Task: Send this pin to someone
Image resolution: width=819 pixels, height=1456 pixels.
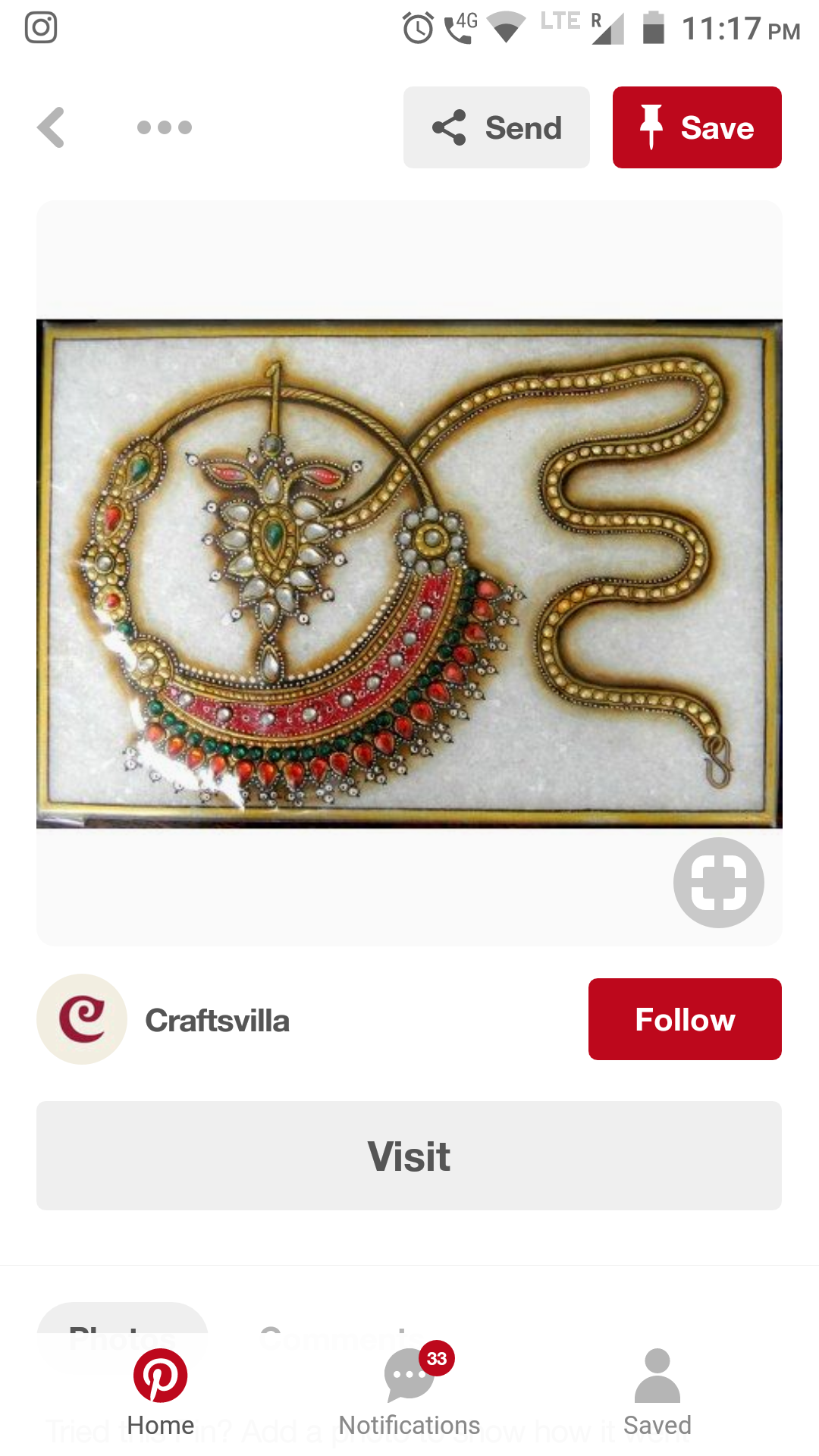Action: (x=497, y=127)
